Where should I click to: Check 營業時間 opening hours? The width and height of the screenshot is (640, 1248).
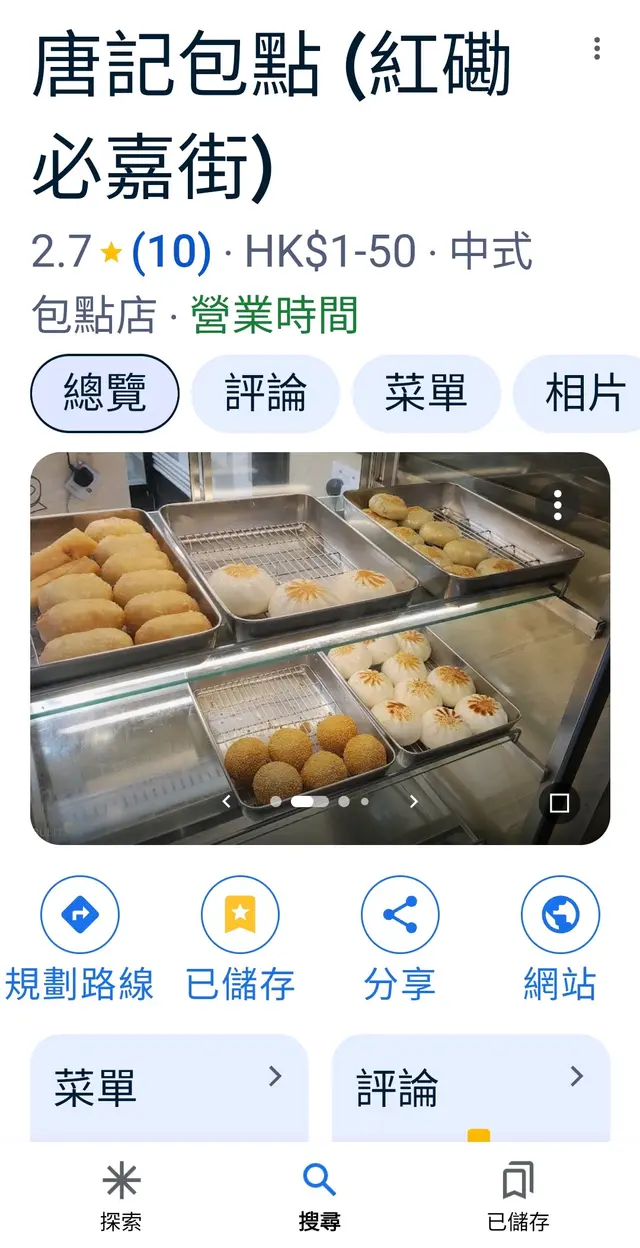[275, 316]
